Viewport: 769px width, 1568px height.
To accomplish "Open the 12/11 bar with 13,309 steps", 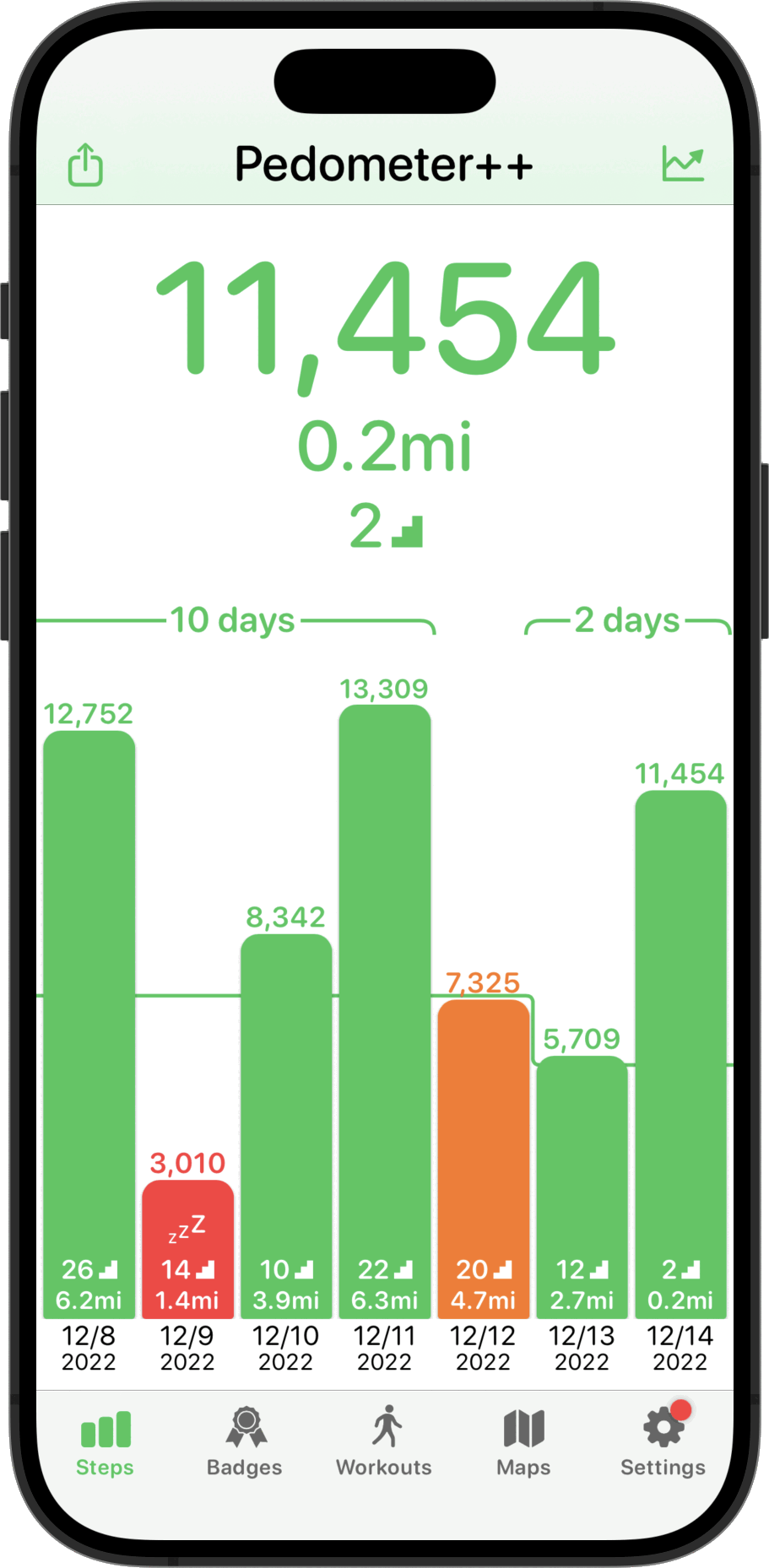I will point(385,1012).
